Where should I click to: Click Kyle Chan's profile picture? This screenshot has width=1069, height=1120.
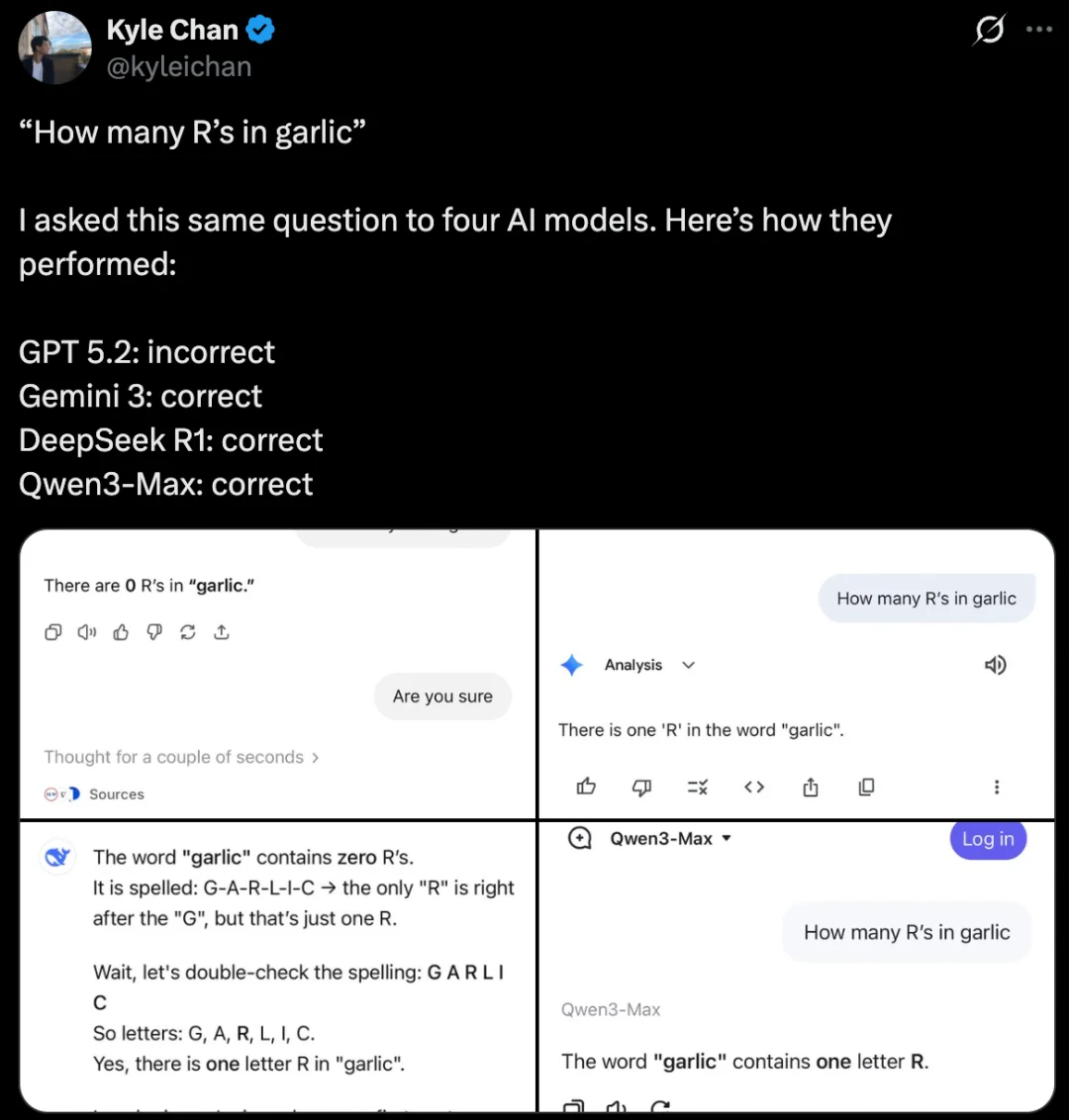coord(54,47)
